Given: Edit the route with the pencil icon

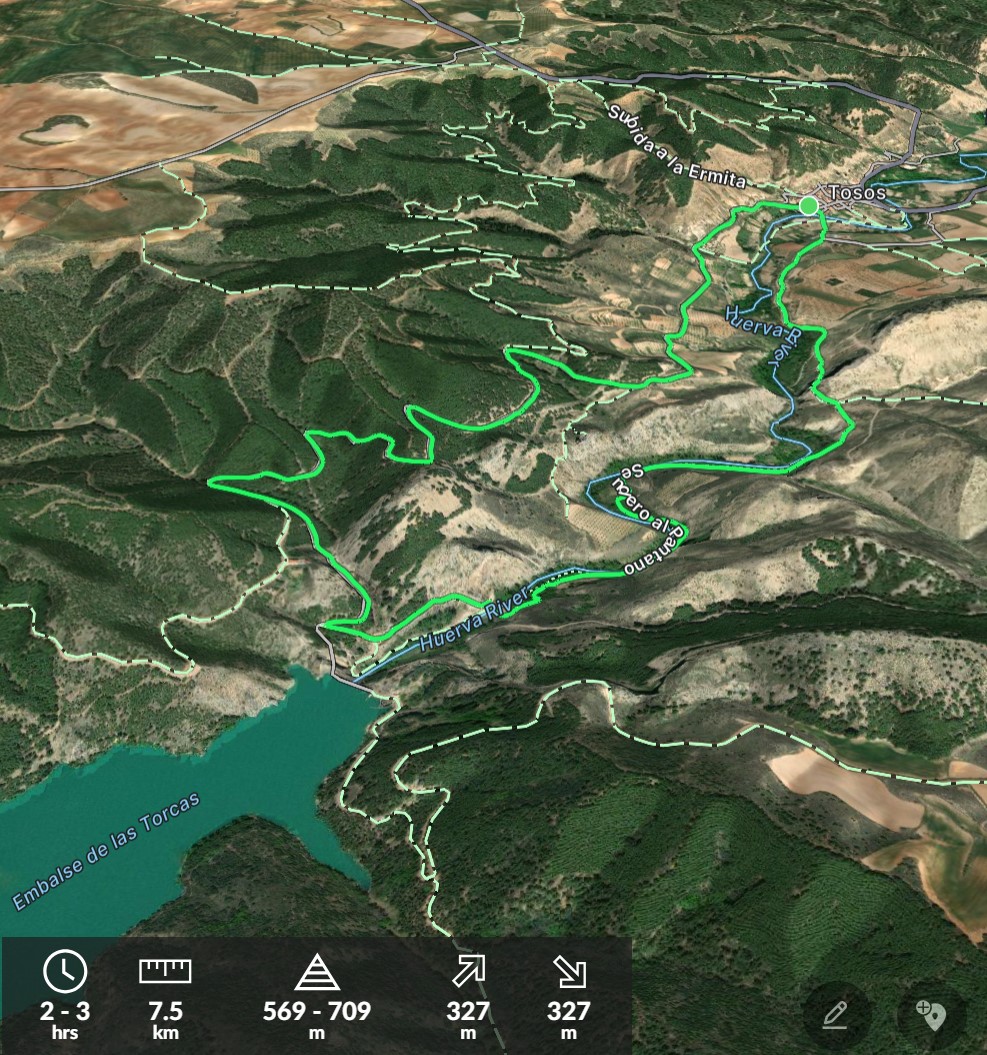Looking at the screenshot, I should 836,1015.
